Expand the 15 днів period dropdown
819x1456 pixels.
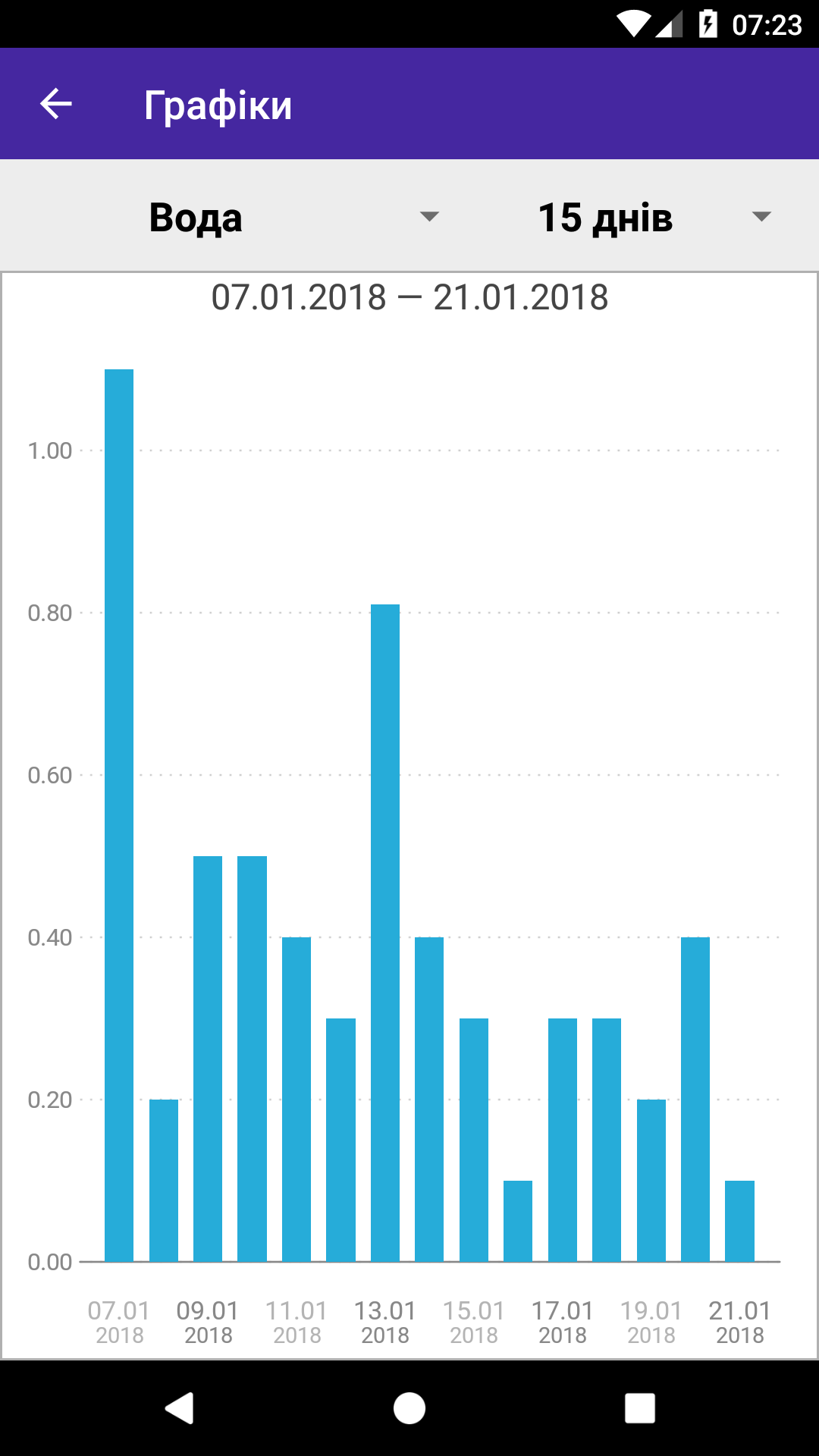coord(652,218)
